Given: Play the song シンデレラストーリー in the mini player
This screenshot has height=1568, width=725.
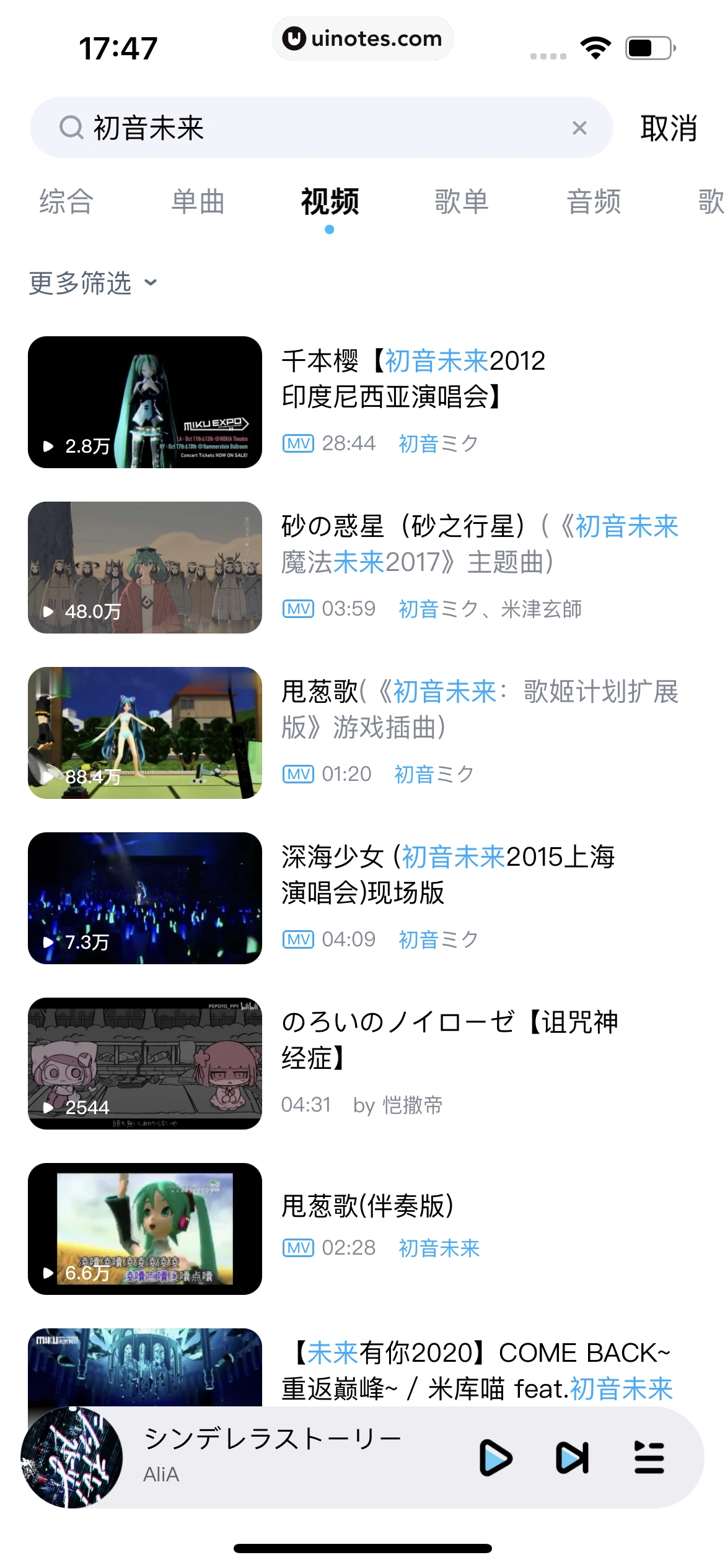Looking at the screenshot, I should [496, 1458].
